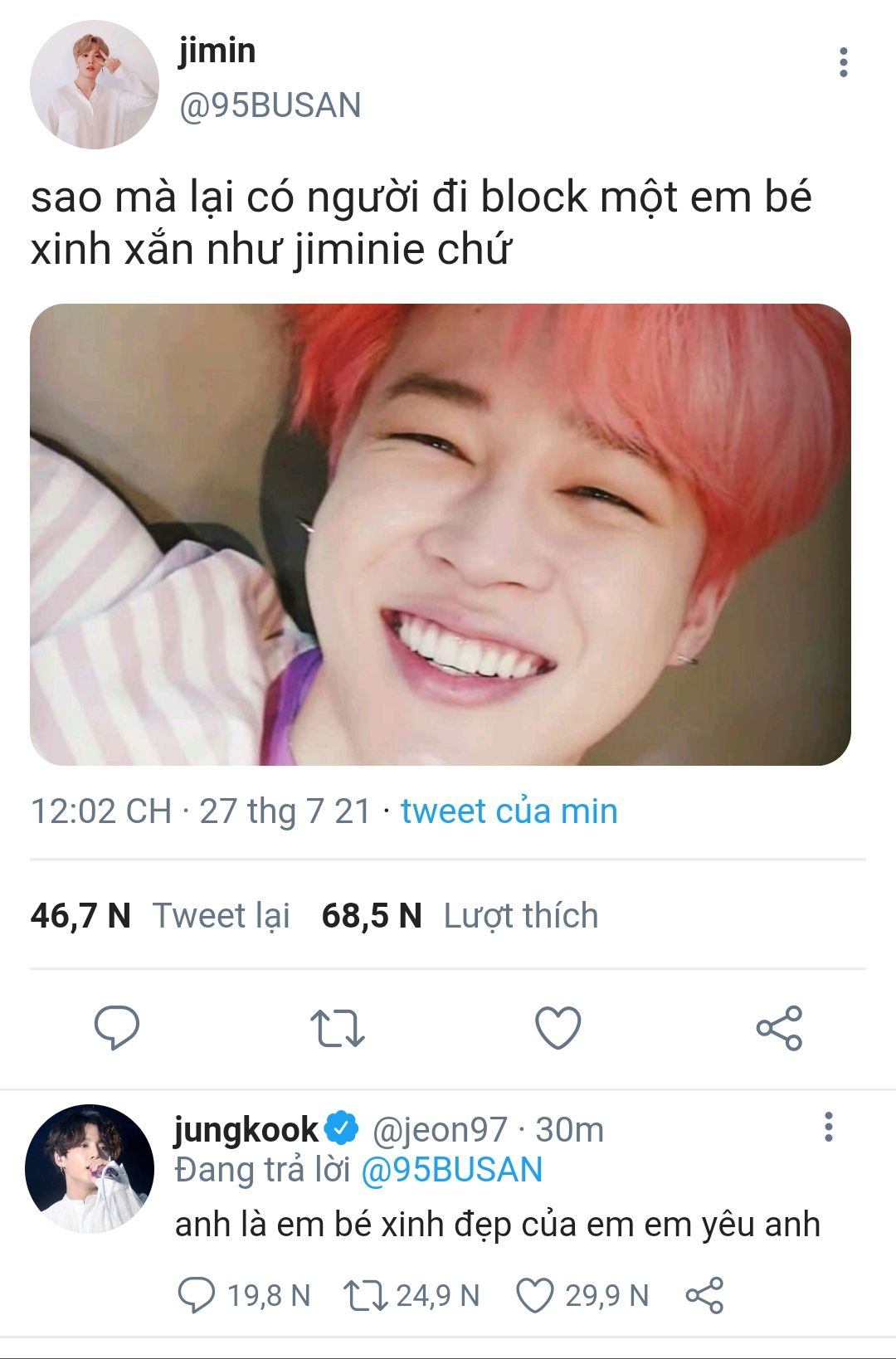This screenshot has width=896, height=1359.
Task: Like jimin's tweet
Action: [x=558, y=1028]
